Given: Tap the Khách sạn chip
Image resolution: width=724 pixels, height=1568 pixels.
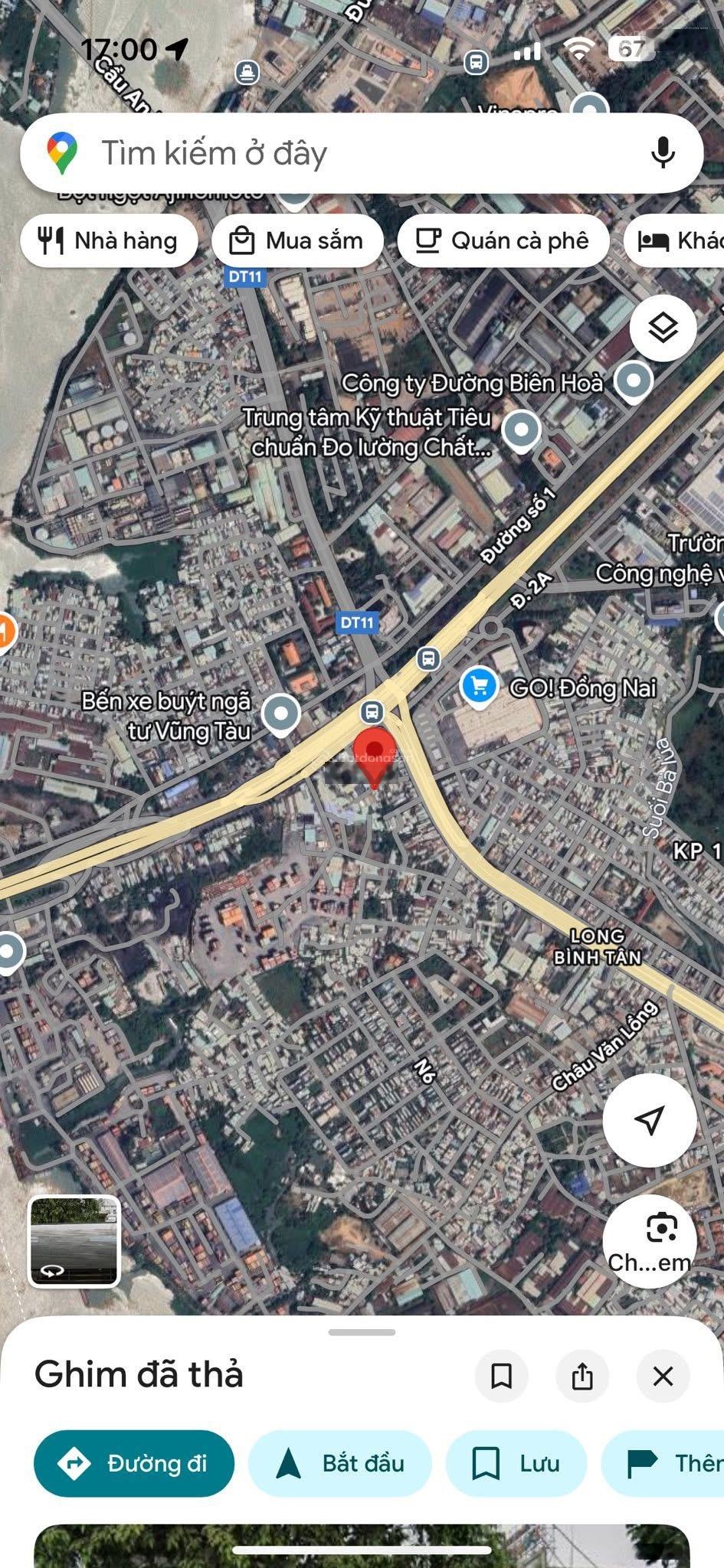Looking at the screenshot, I should (678, 240).
